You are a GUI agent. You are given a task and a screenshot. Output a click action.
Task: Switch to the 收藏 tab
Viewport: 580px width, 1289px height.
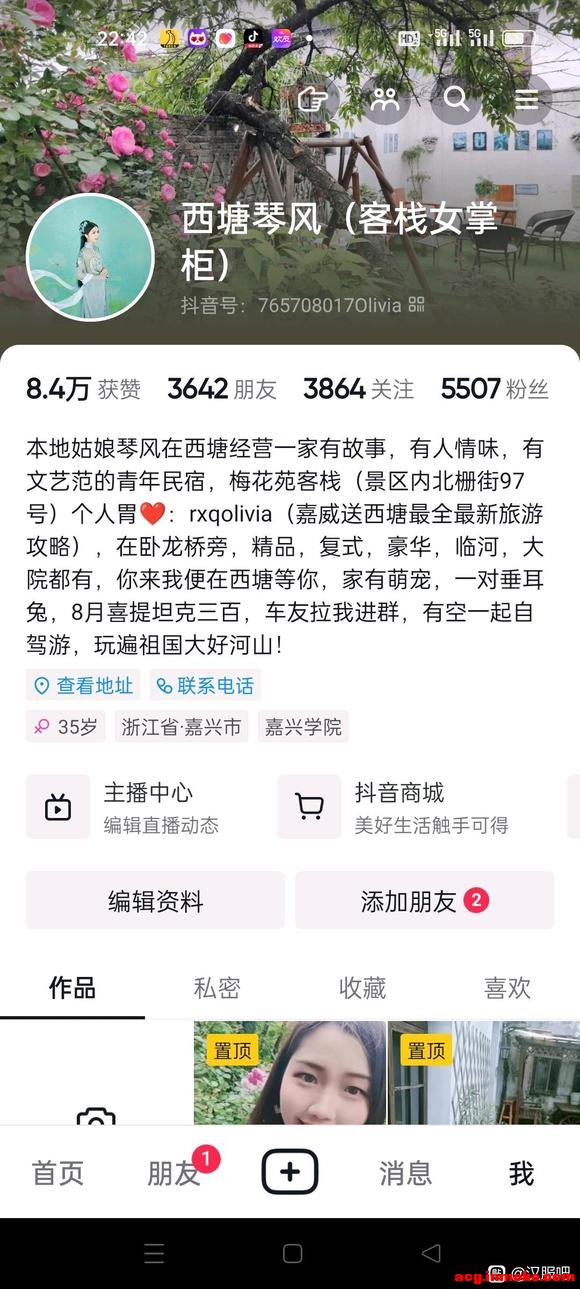point(362,988)
